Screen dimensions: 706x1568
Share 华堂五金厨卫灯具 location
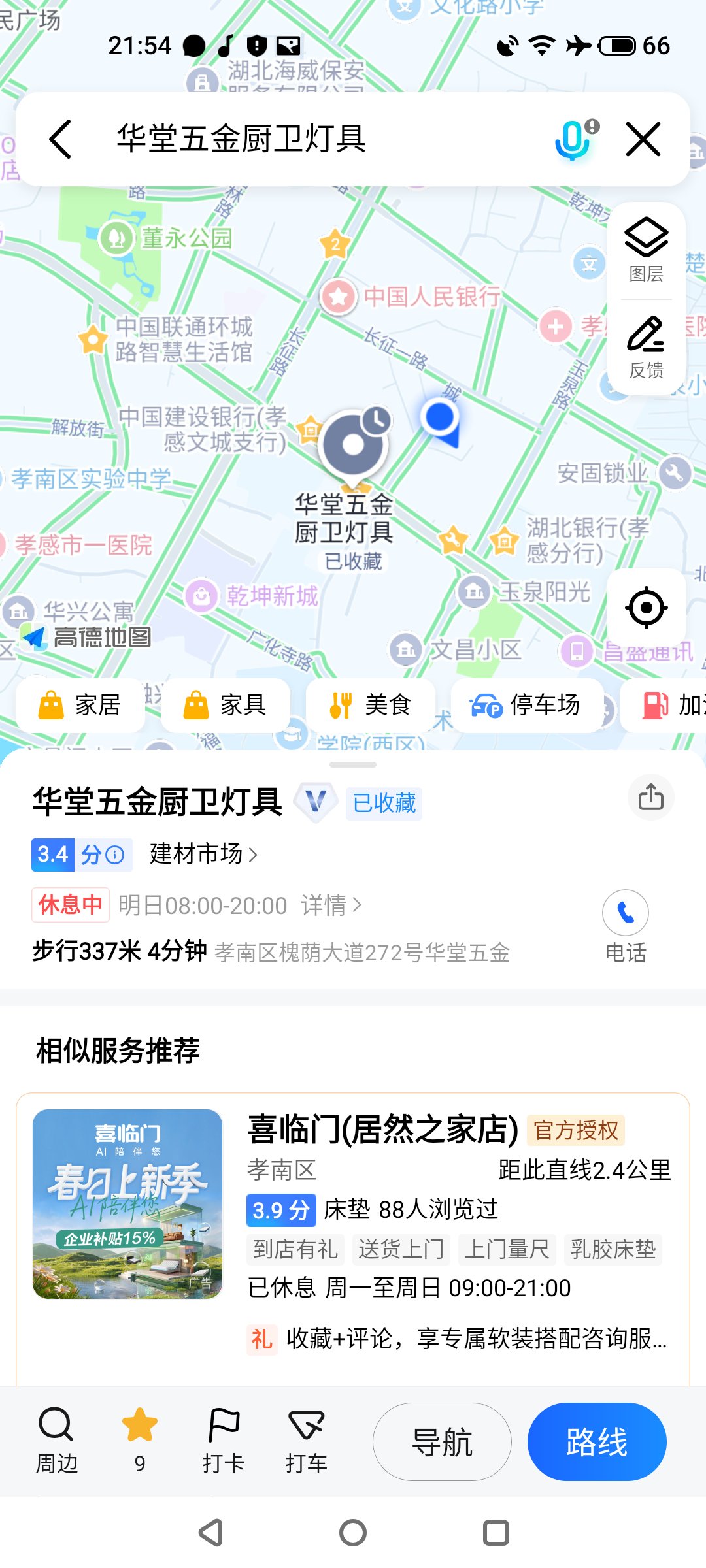(650, 797)
